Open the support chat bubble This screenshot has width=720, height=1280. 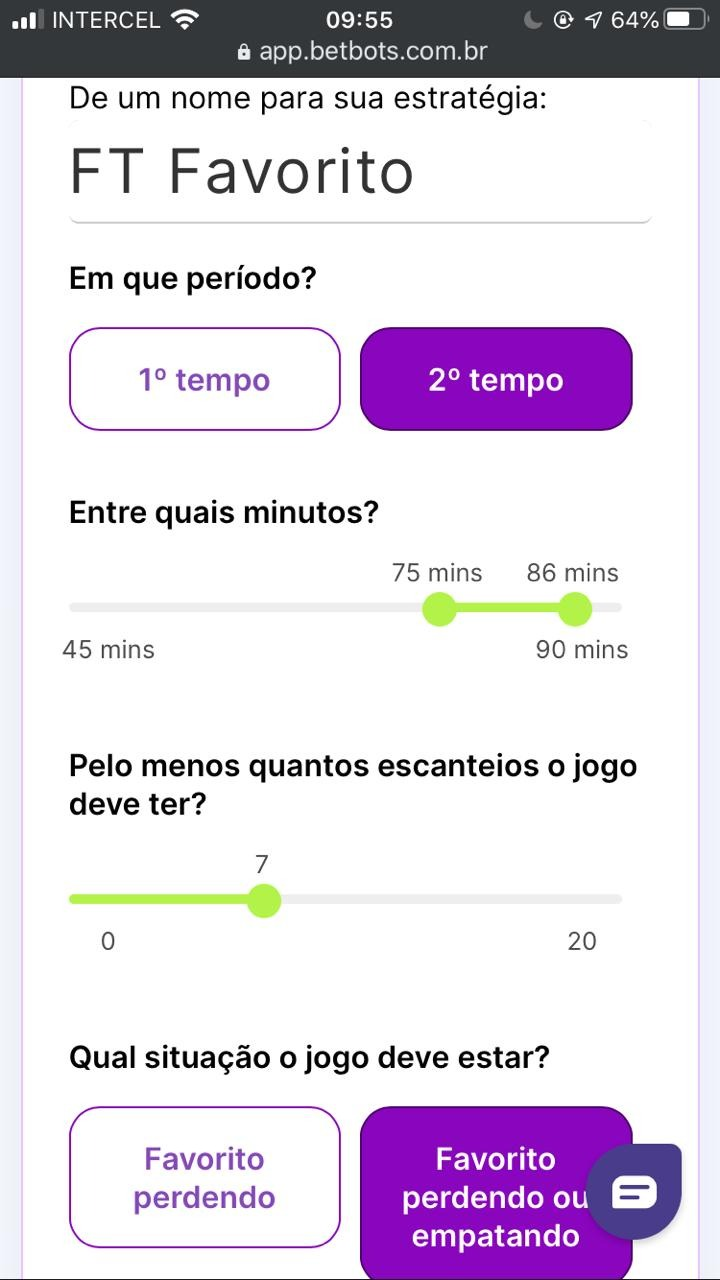coord(634,1192)
